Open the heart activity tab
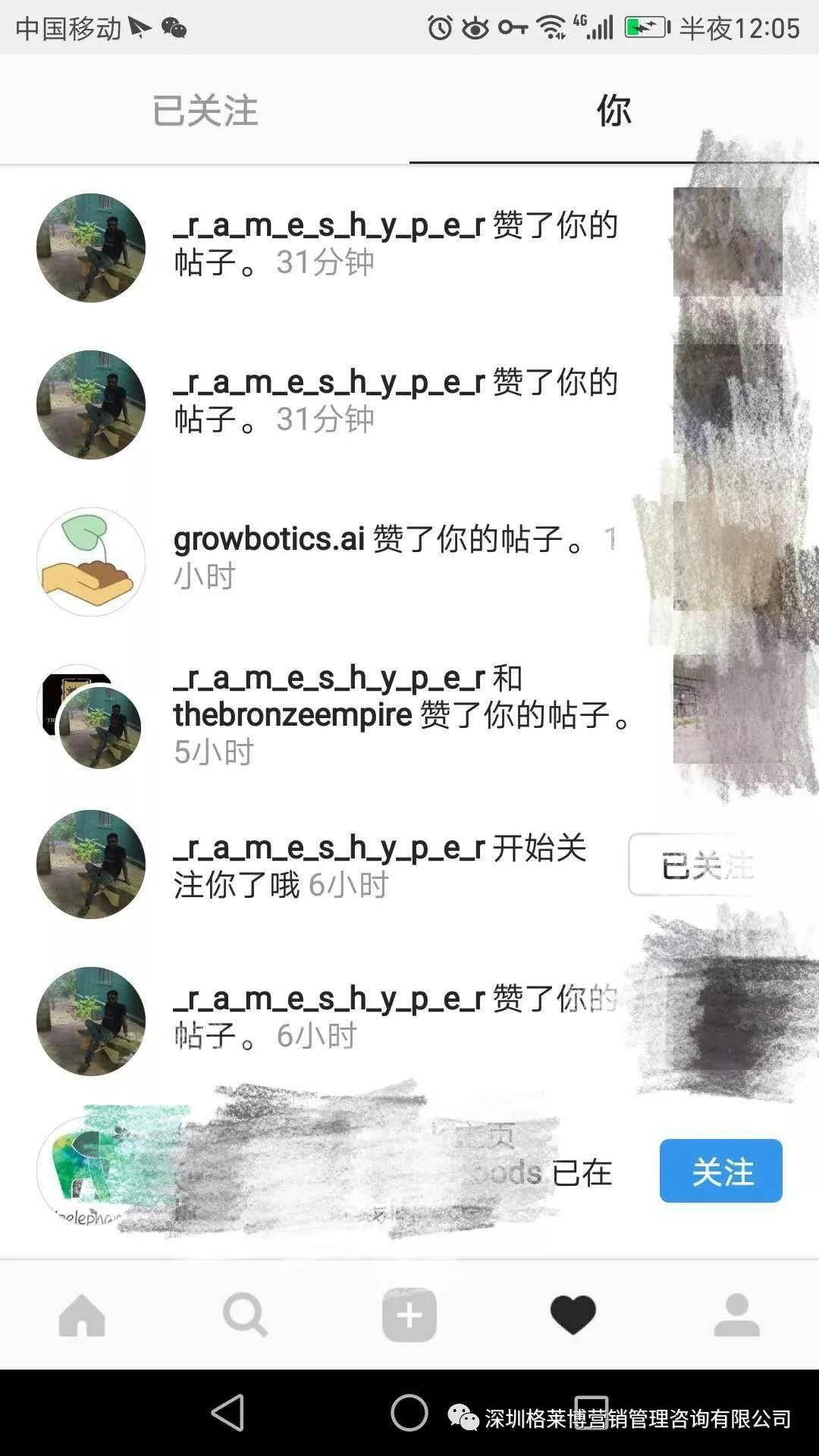 coord(573,1315)
